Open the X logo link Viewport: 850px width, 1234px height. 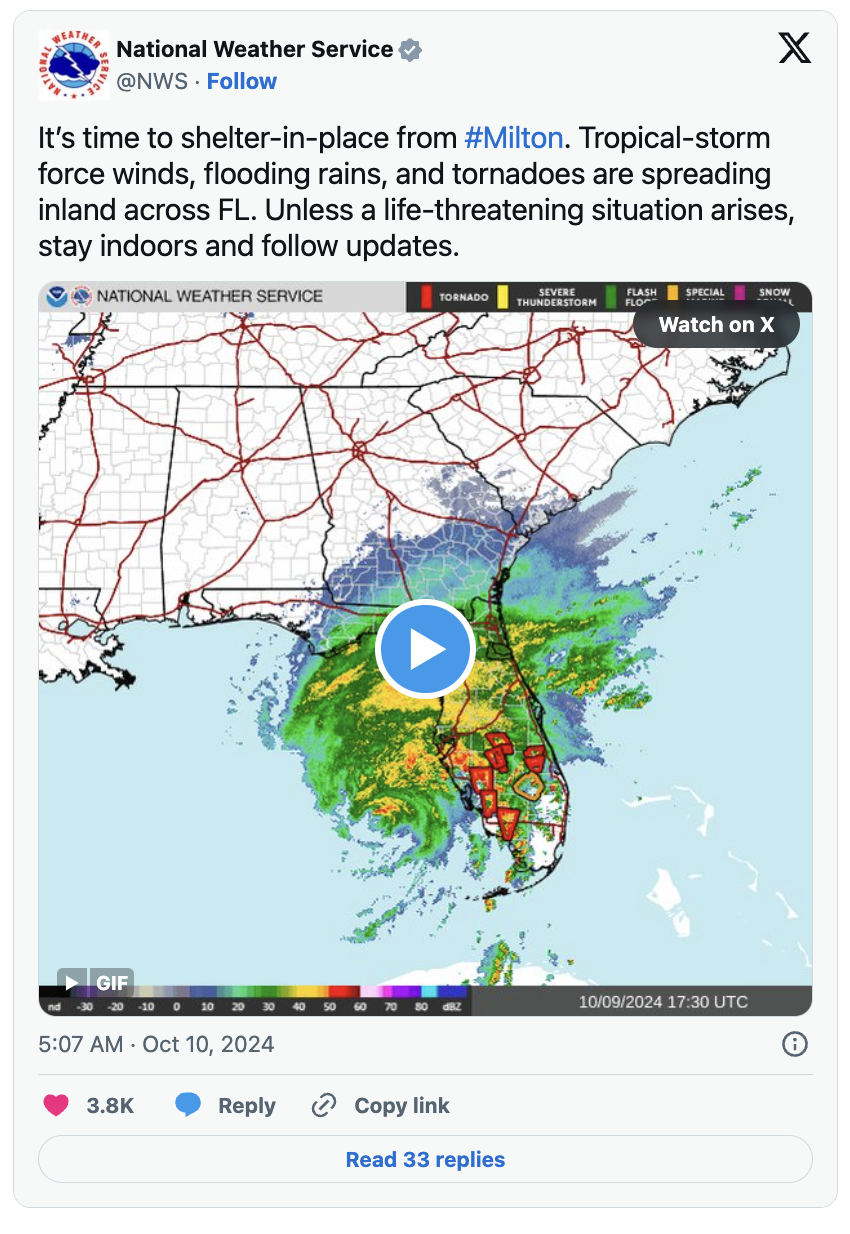pyautogui.click(x=794, y=47)
